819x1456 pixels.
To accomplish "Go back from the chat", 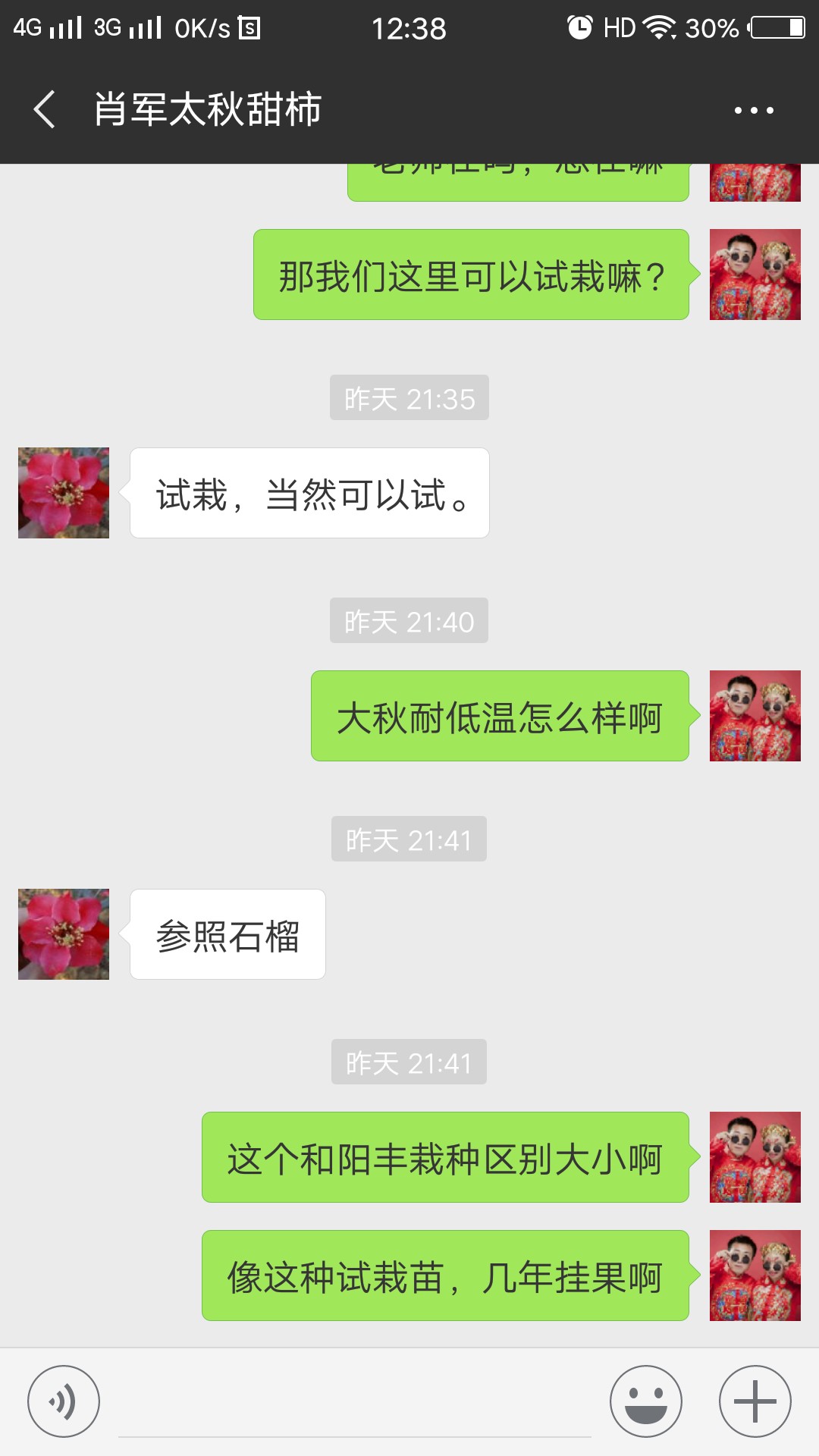I will click(x=45, y=109).
